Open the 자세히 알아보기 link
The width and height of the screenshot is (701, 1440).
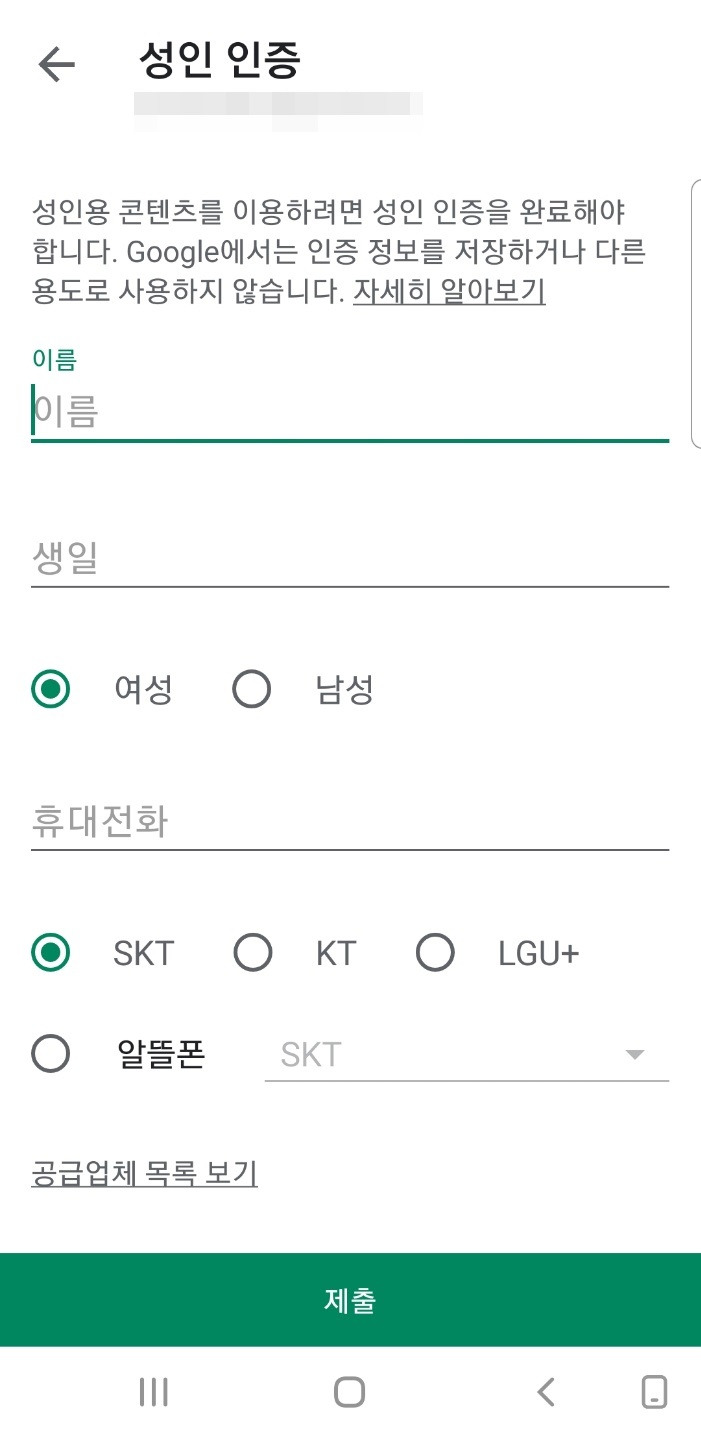[449, 292]
